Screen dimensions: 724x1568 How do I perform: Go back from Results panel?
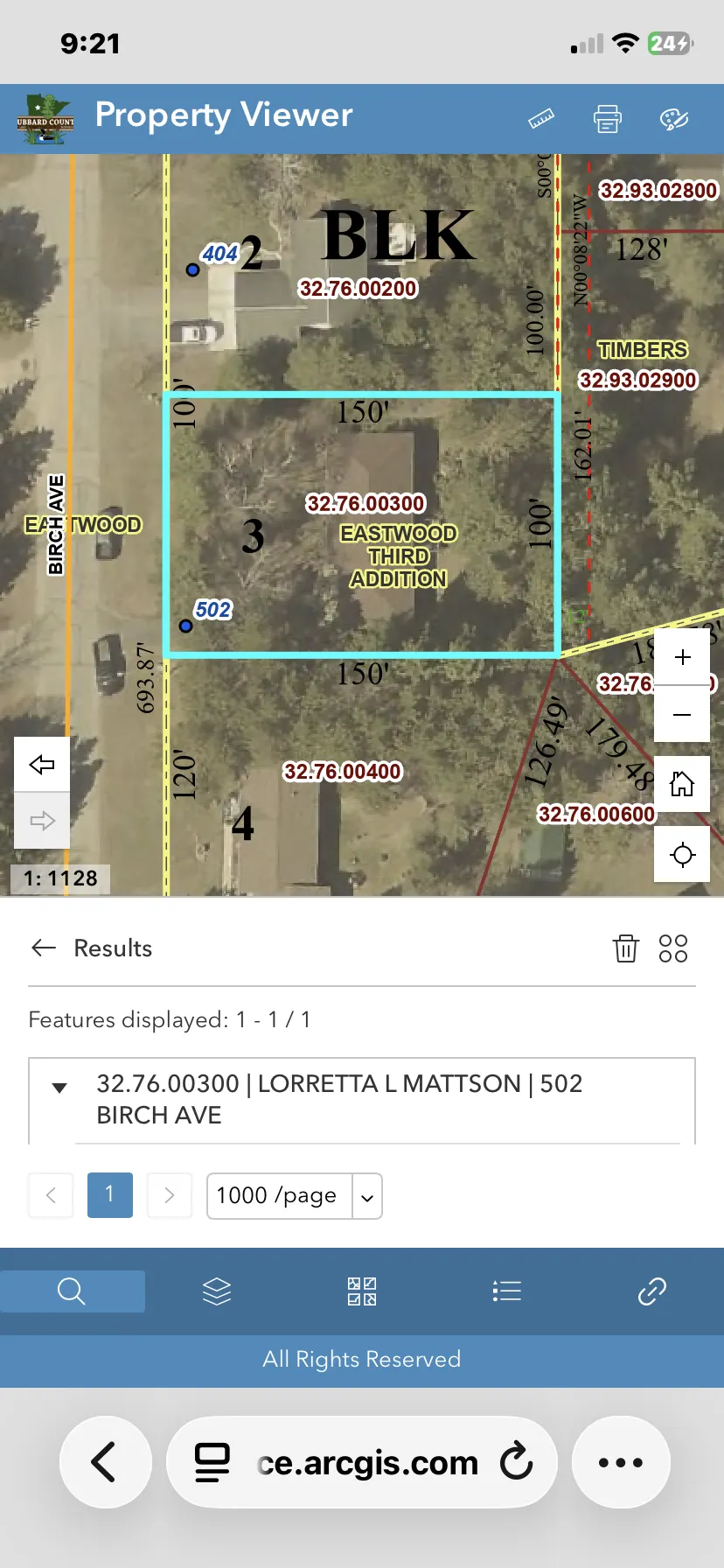pyautogui.click(x=44, y=948)
